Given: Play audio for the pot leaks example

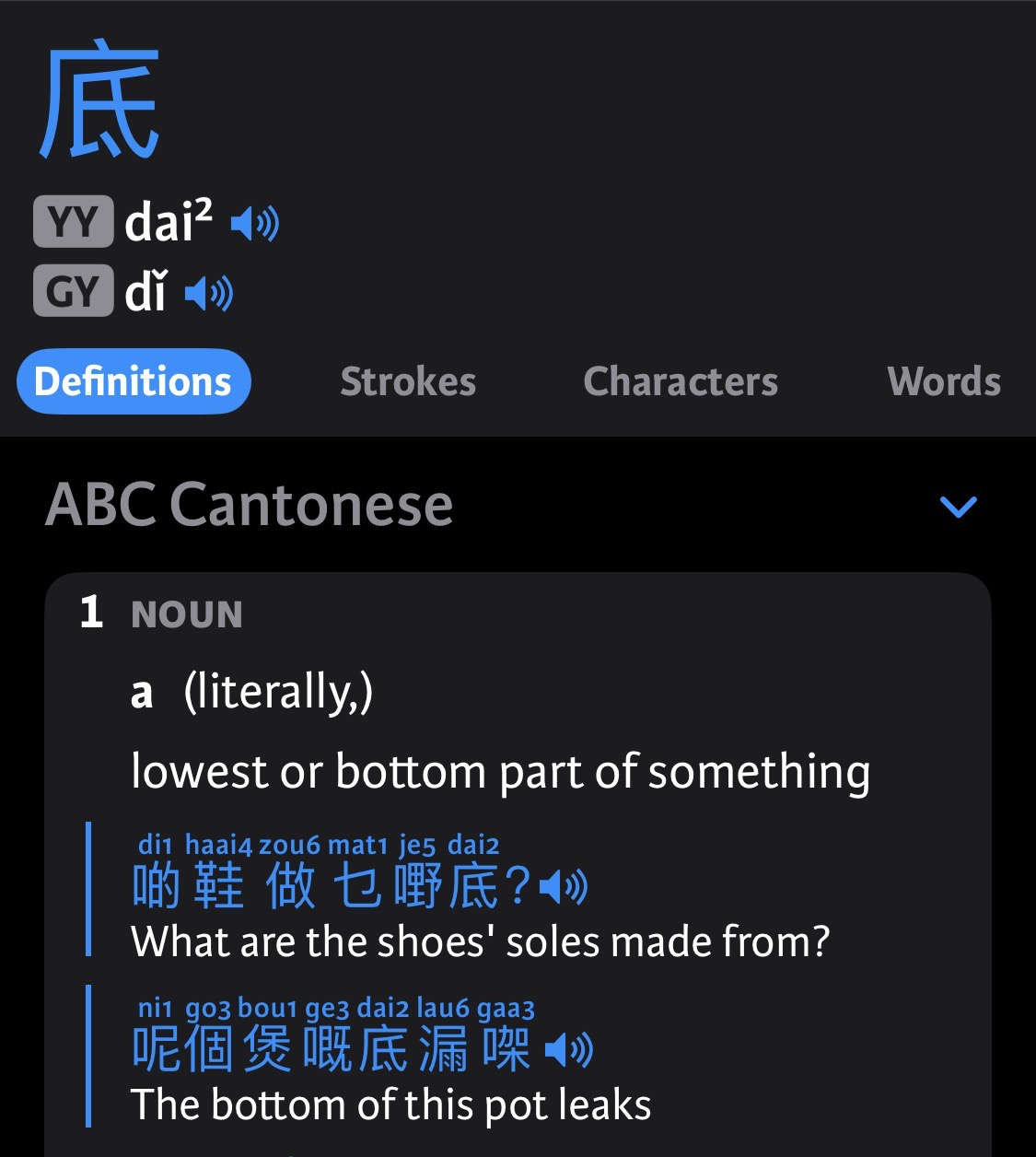Looking at the screenshot, I should point(569,1049).
